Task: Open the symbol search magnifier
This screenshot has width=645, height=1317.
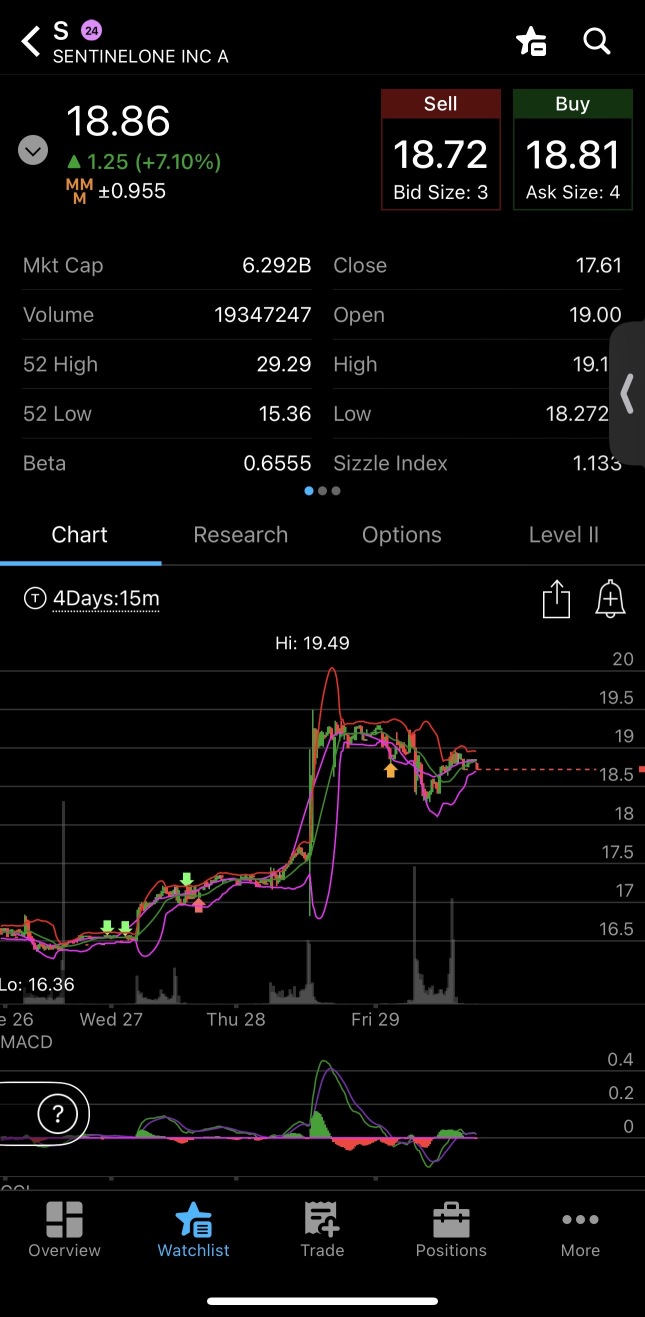Action: click(x=597, y=42)
